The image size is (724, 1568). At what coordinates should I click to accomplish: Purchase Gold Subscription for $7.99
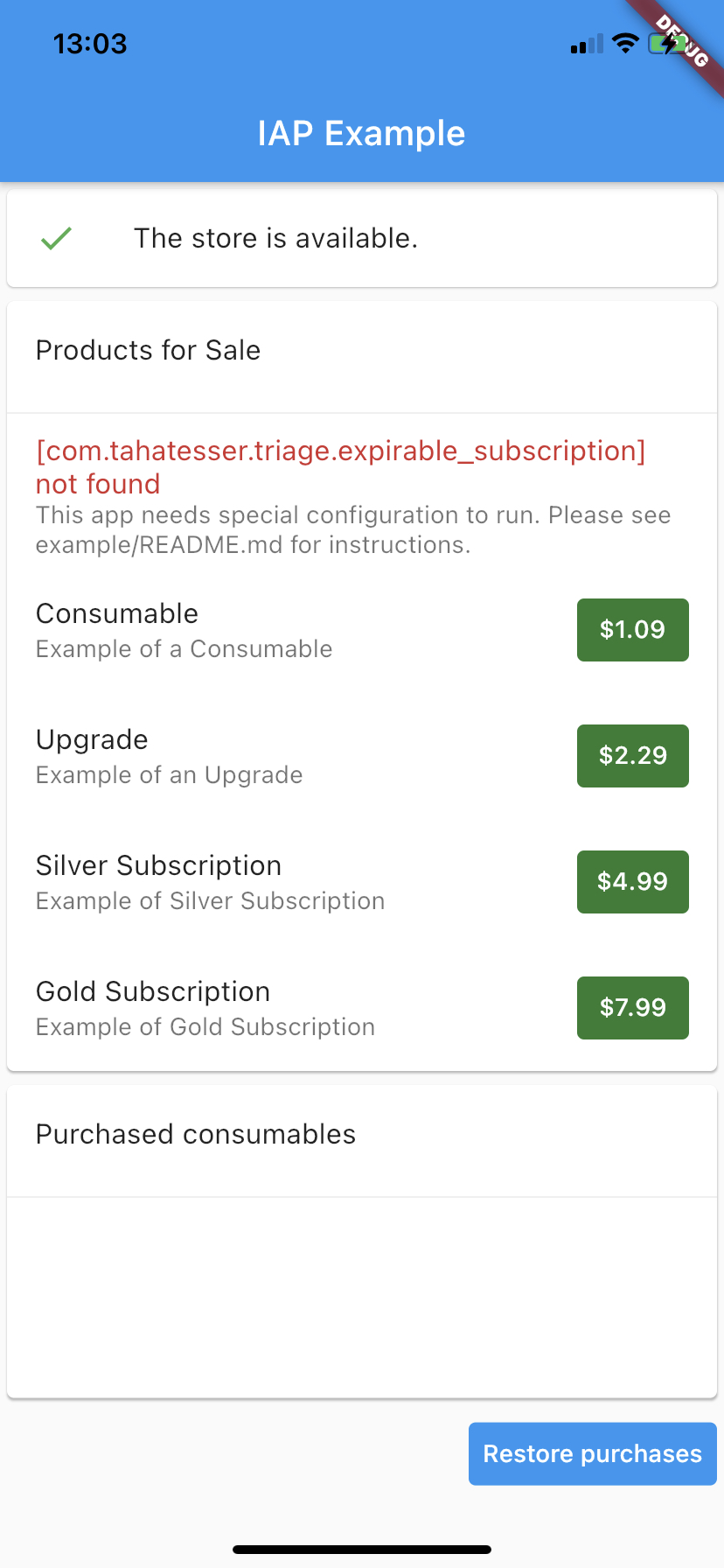[x=632, y=1008]
